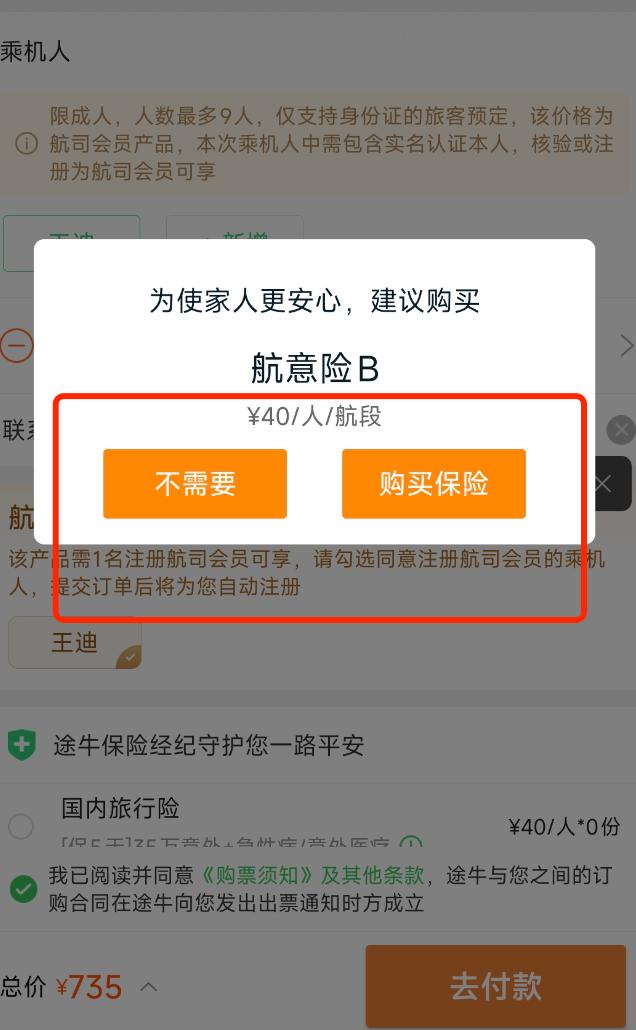Decline insurance with 不需要 button
This screenshot has width=636, height=1030.
195,484
